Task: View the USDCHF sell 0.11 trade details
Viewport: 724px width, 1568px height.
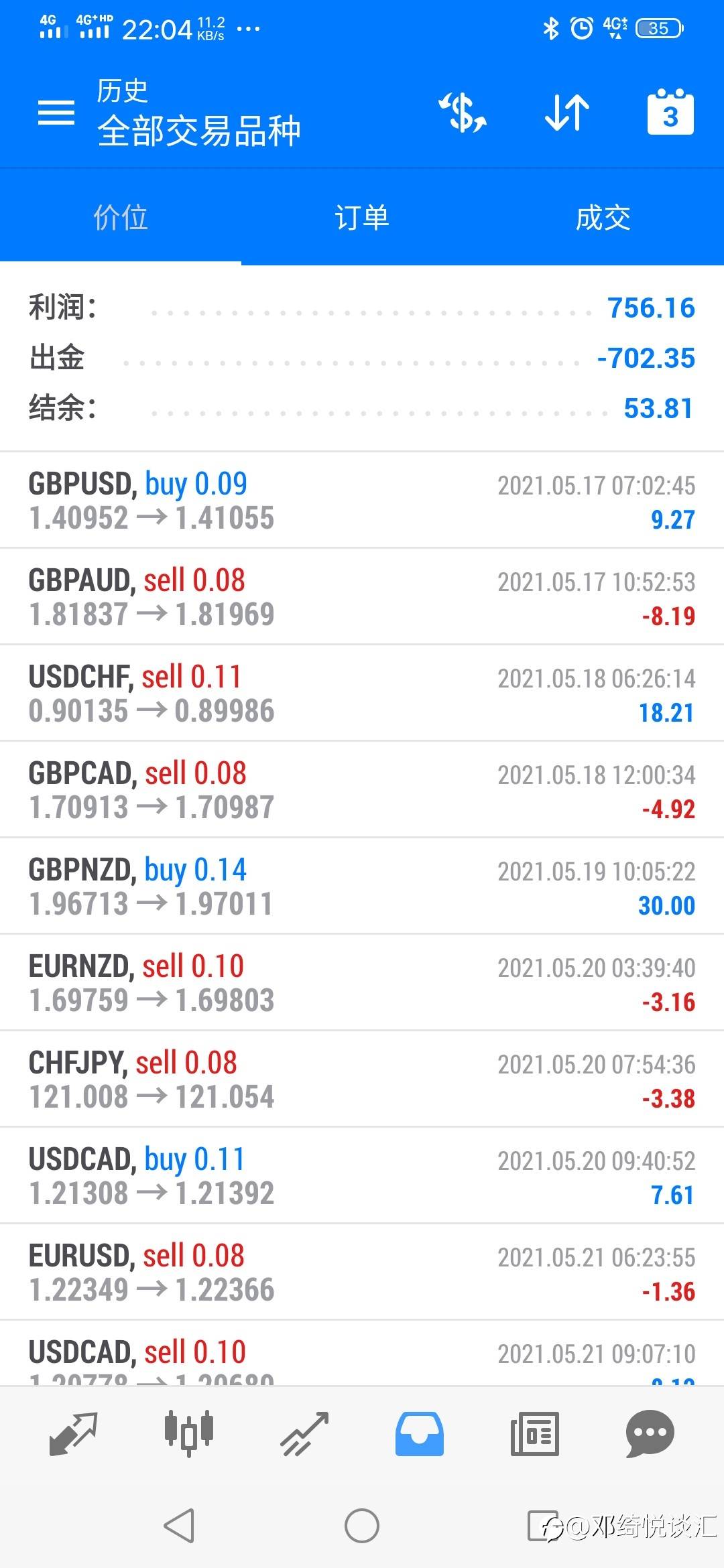Action: pyautogui.click(x=362, y=694)
